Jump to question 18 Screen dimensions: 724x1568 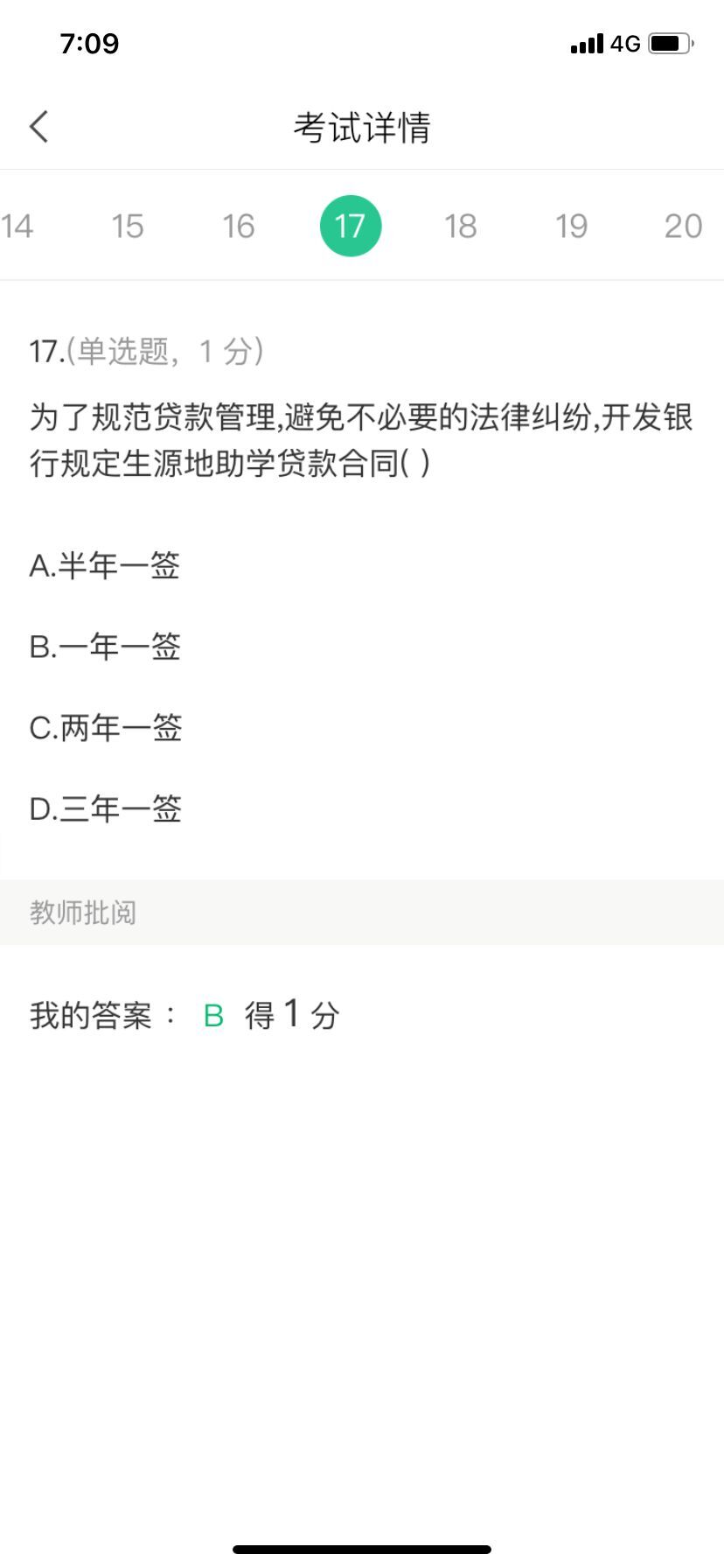461,227
